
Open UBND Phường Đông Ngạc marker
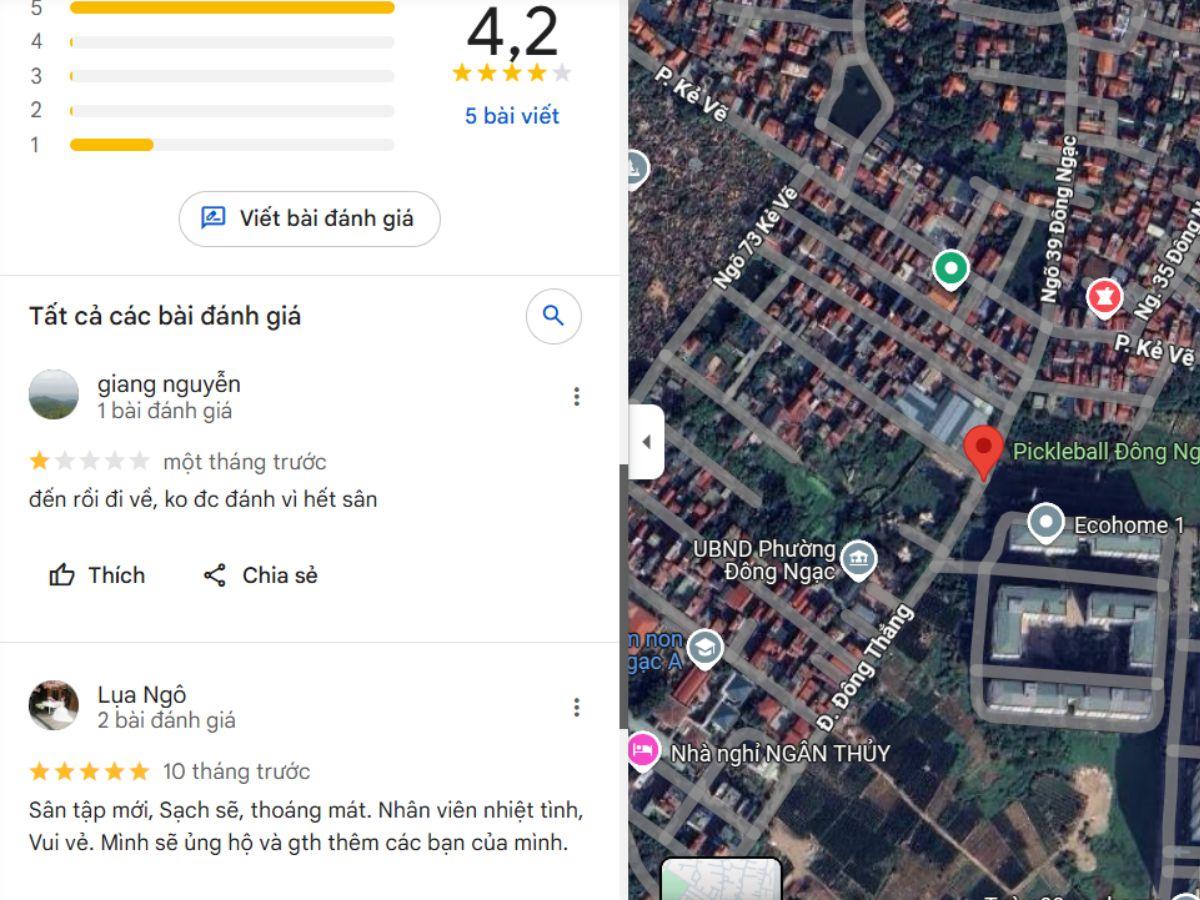858,559
